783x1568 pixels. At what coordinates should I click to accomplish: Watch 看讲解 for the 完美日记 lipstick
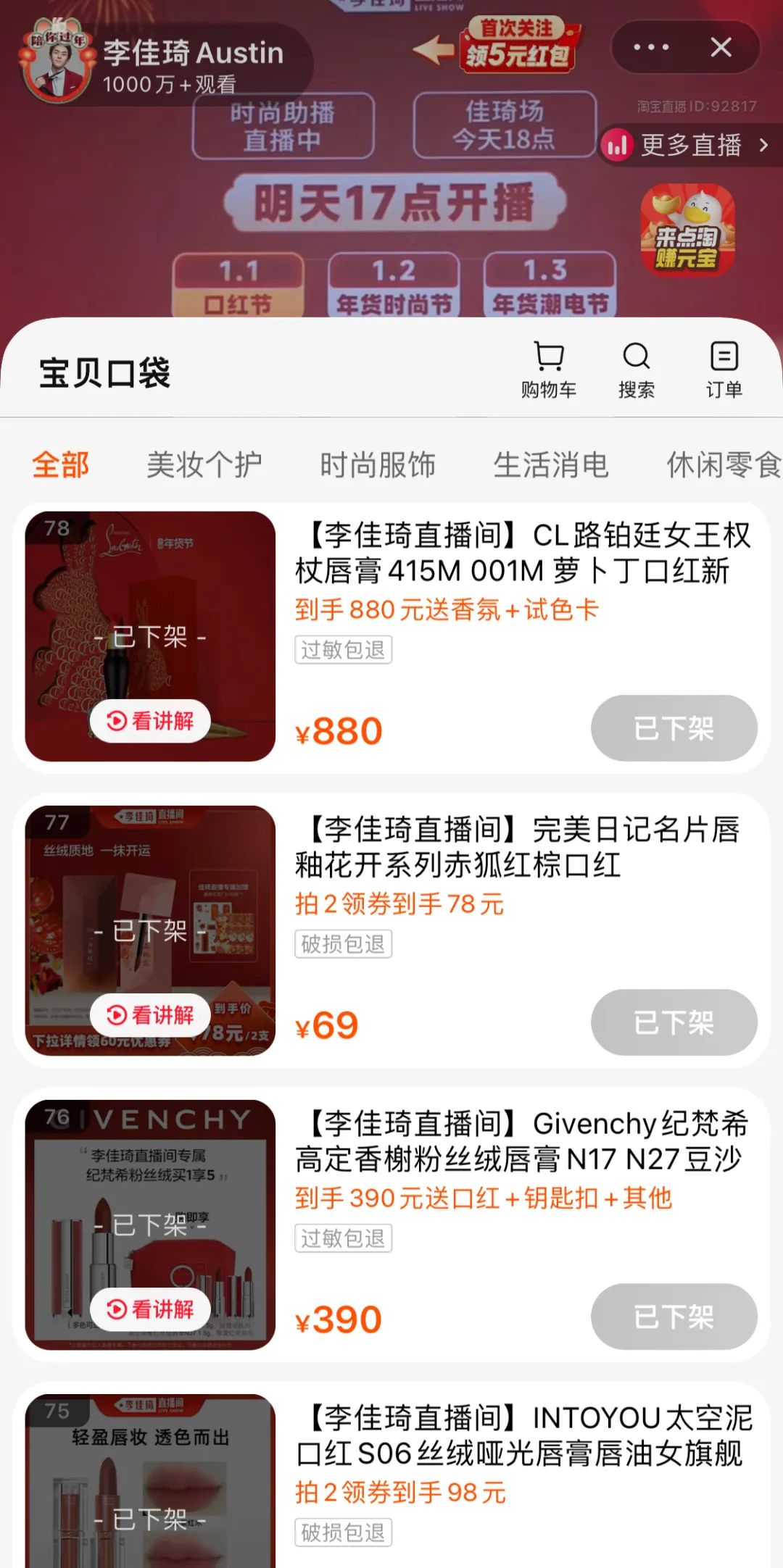point(150,1015)
